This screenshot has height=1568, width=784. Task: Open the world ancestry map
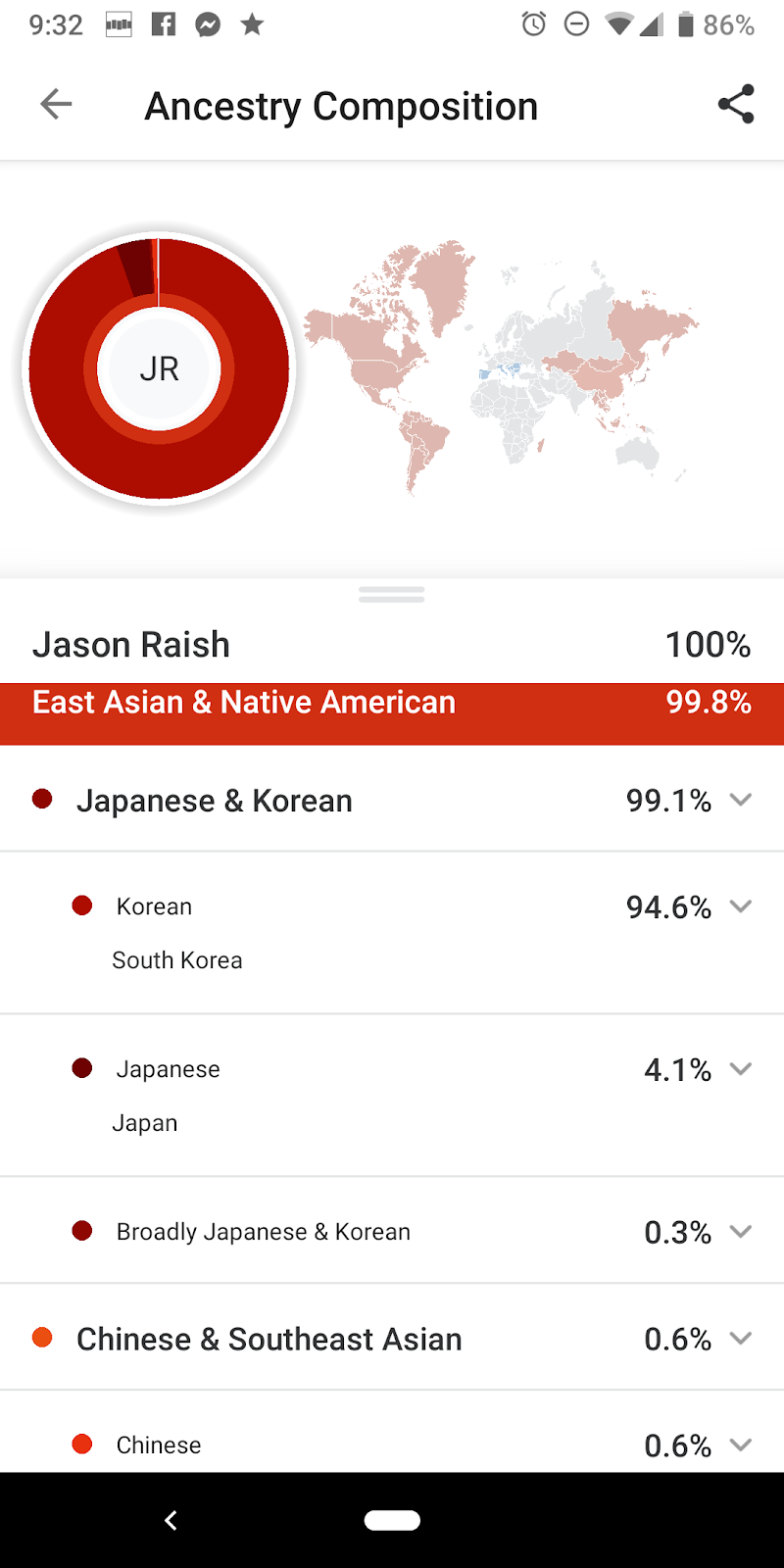(x=502, y=367)
